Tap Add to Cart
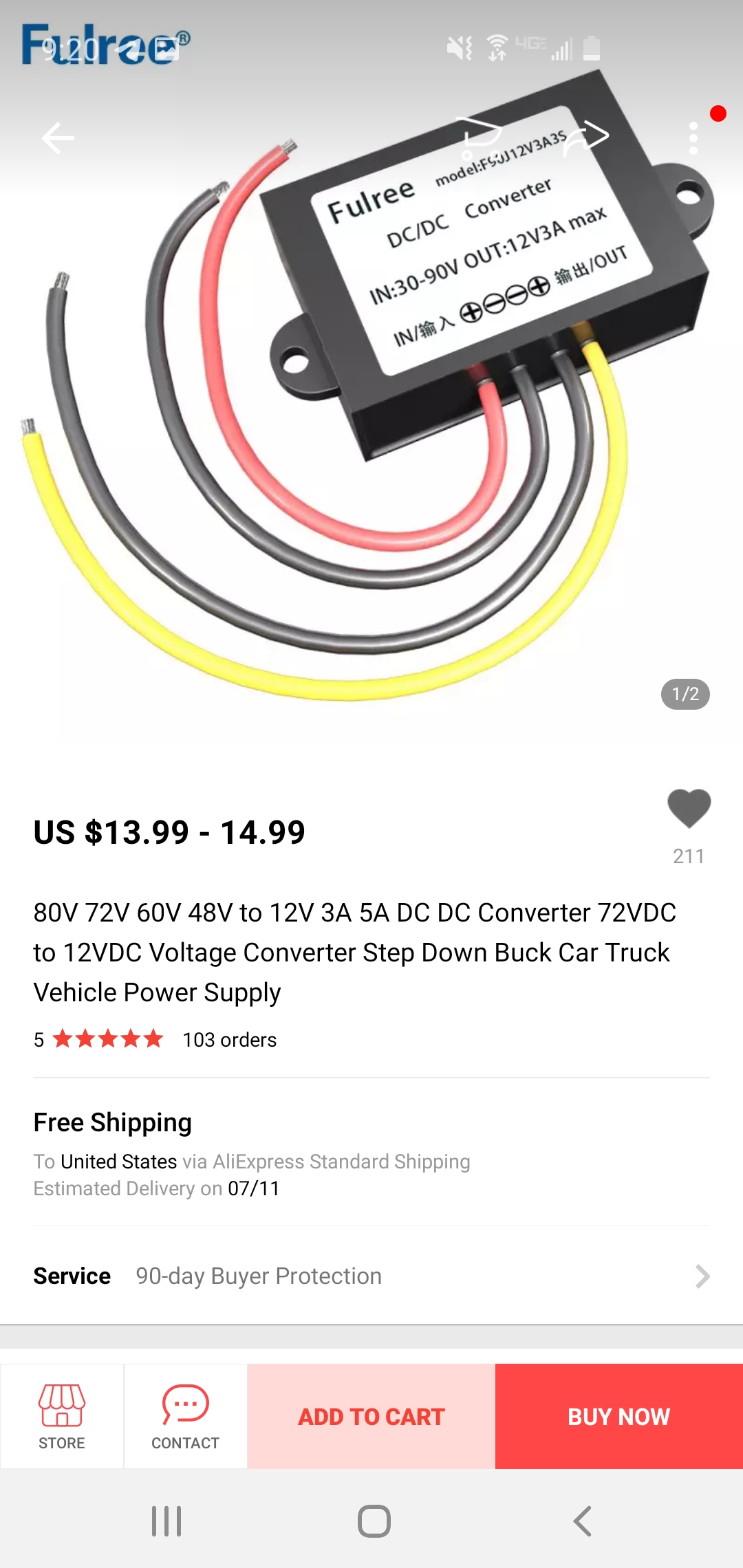 [x=371, y=1417]
